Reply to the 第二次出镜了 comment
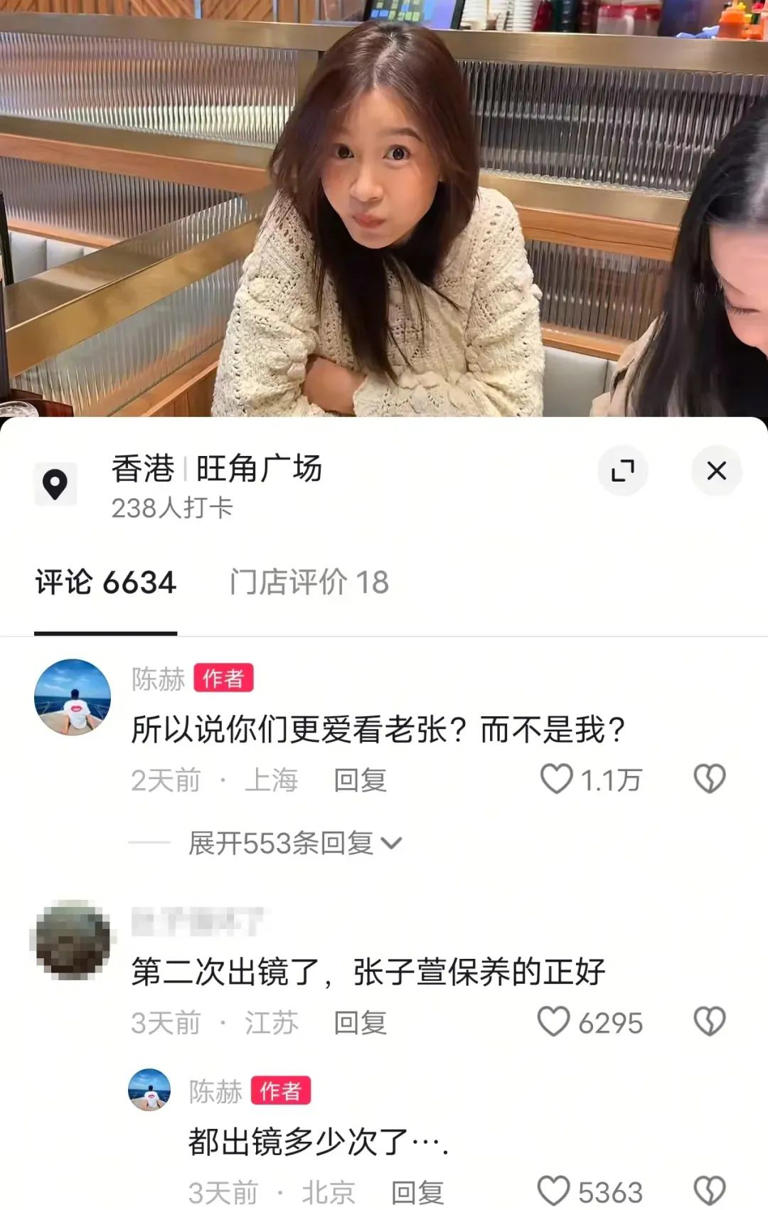The width and height of the screenshot is (768, 1210). tap(360, 1023)
